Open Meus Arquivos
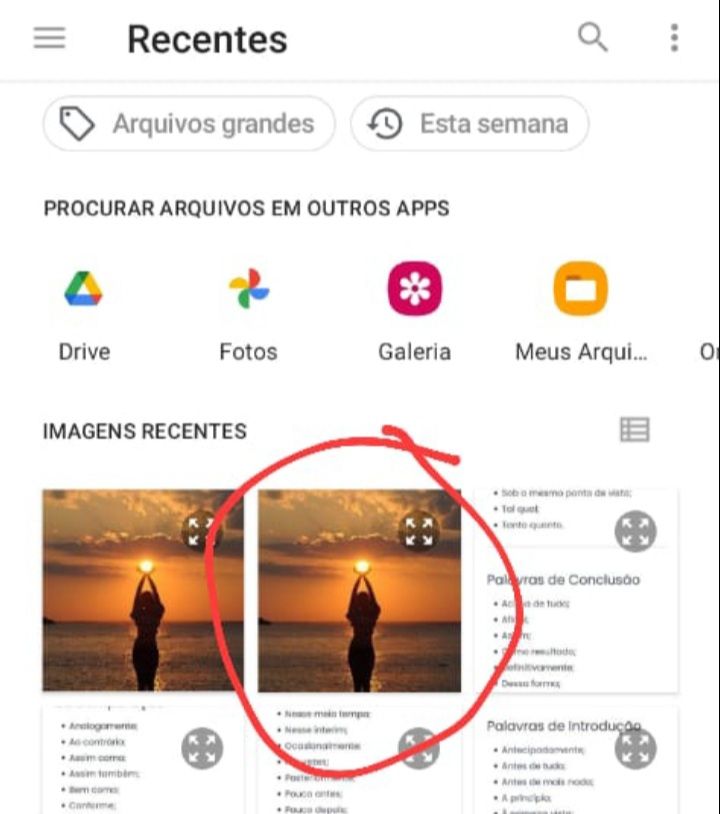 (581, 311)
